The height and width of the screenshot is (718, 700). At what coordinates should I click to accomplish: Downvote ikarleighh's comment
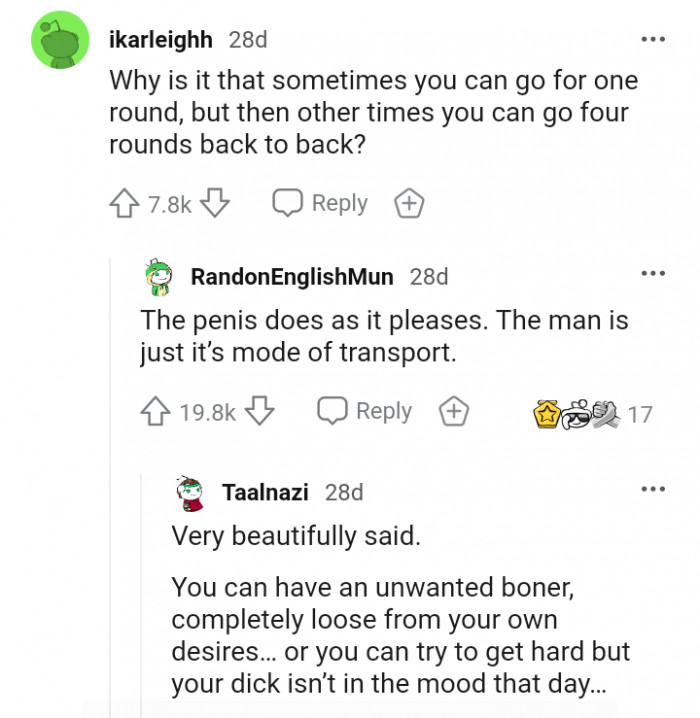(215, 204)
